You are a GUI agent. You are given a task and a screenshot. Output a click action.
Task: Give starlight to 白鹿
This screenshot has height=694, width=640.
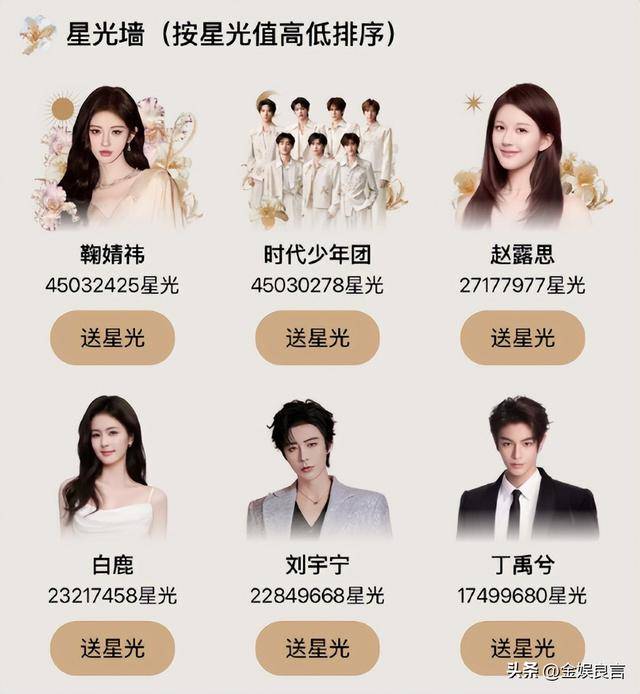[x=112, y=647]
